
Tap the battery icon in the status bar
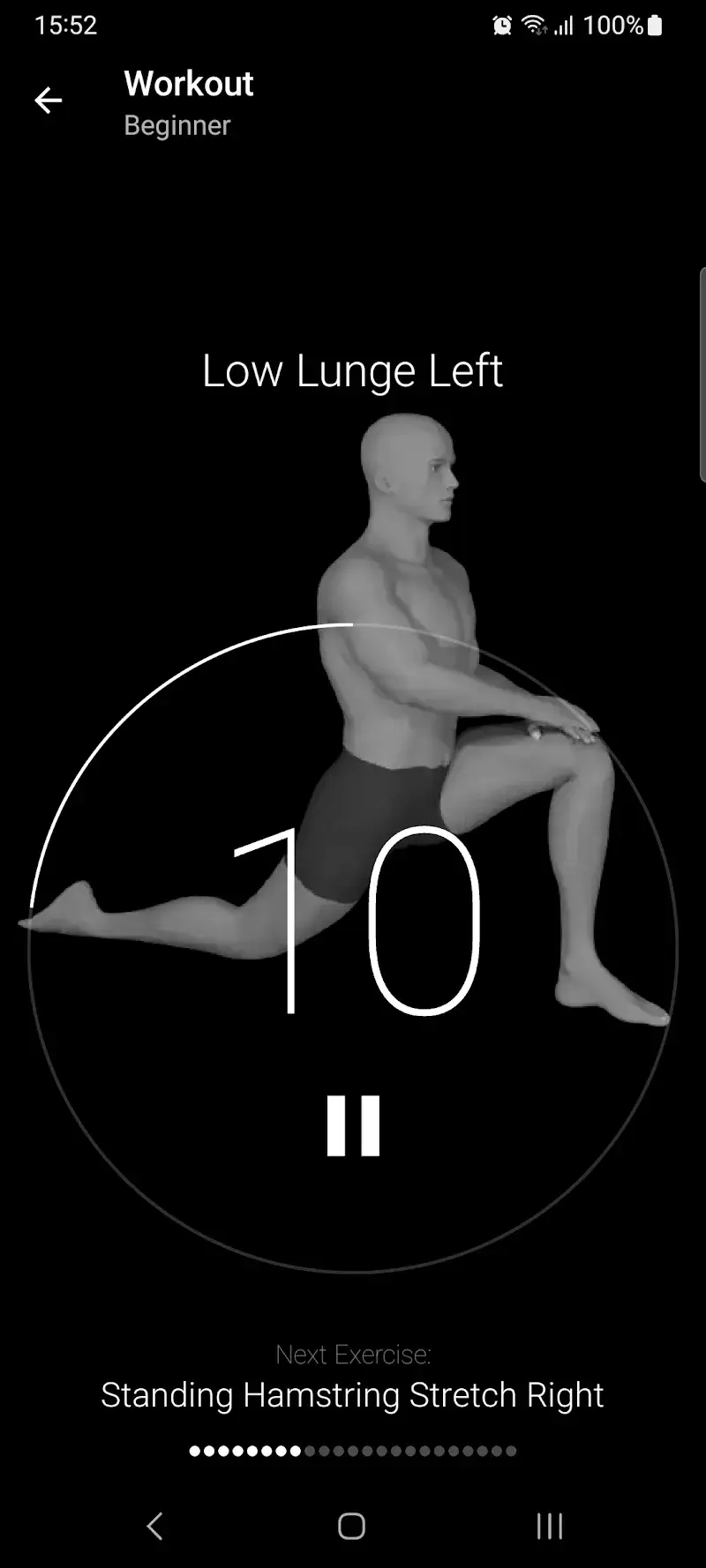pos(654,25)
